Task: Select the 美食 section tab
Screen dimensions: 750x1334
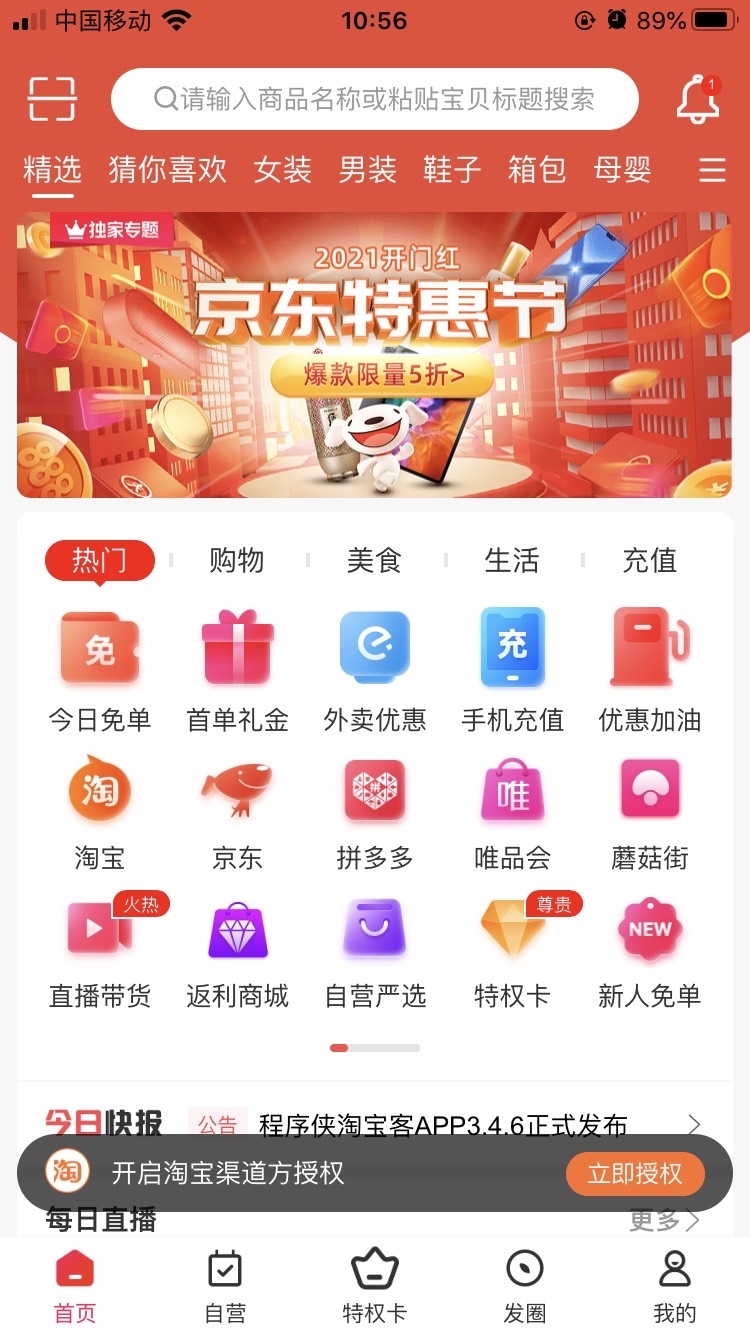Action: click(x=374, y=561)
